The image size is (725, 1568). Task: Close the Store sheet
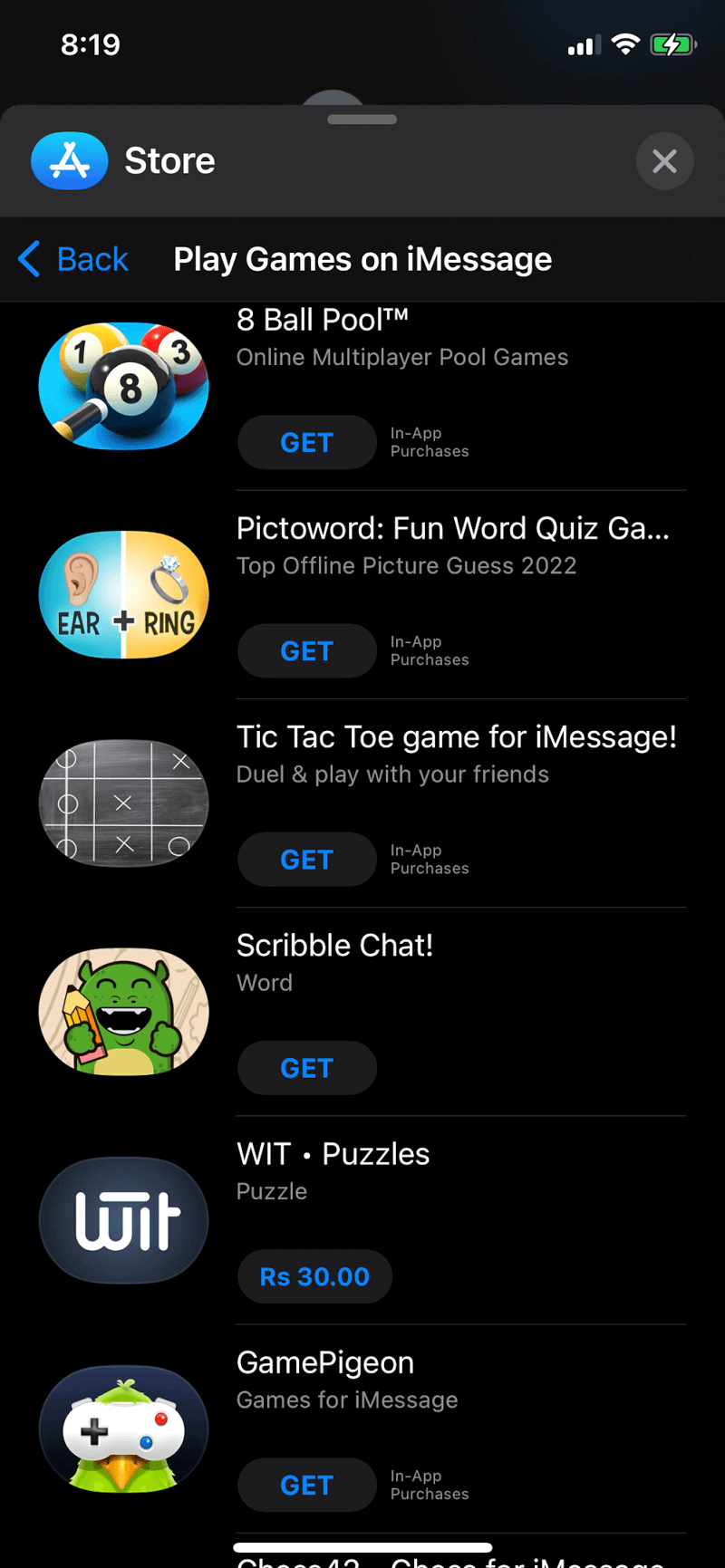coord(664,161)
